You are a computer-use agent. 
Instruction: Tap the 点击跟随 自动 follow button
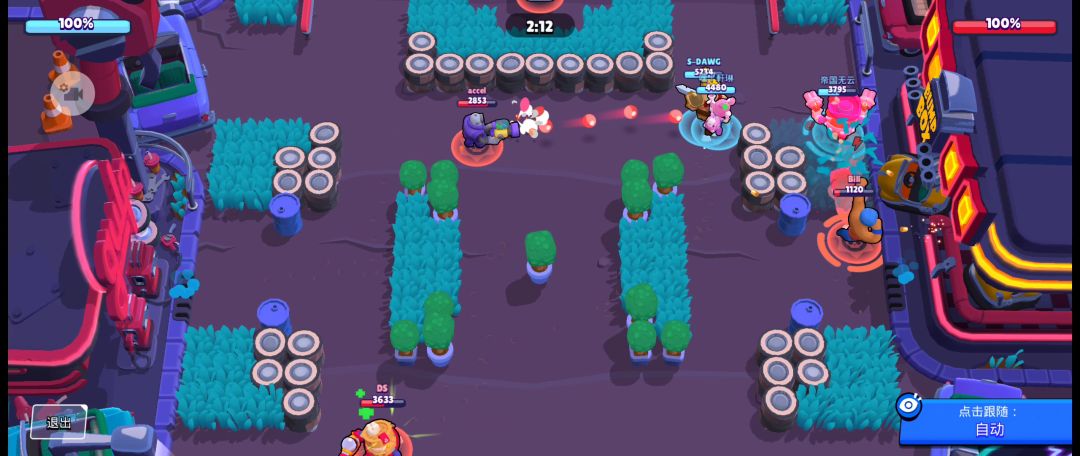(x=987, y=421)
